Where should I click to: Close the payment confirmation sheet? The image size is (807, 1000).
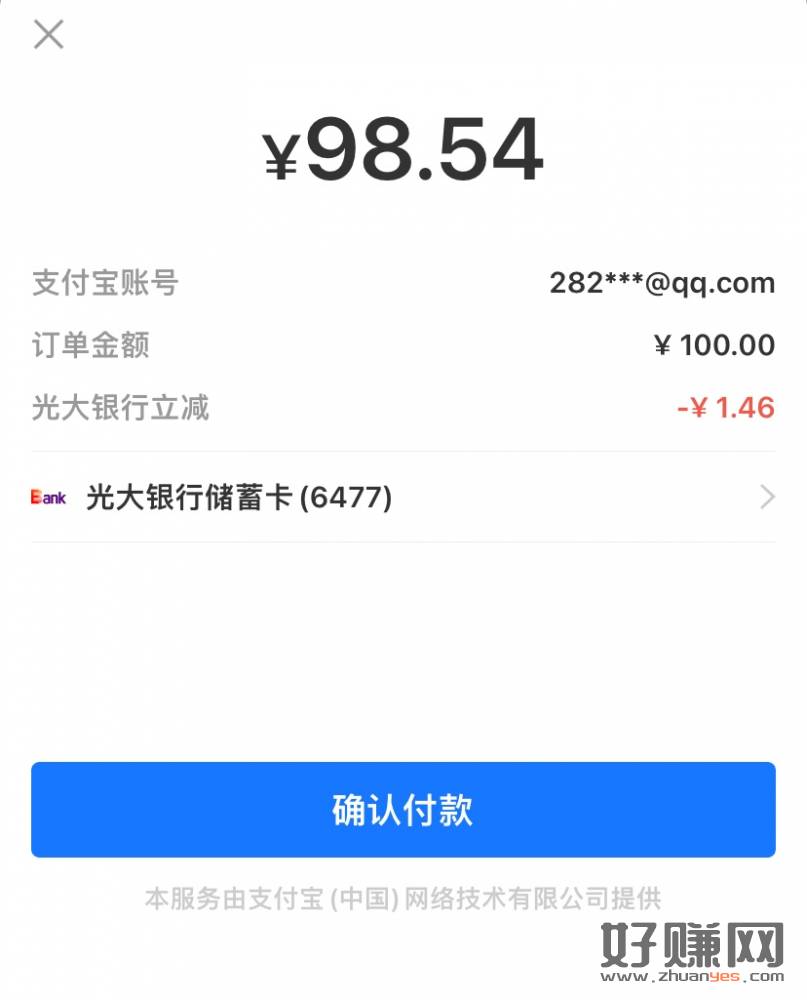pyautogui.click(x=48, y=35)
